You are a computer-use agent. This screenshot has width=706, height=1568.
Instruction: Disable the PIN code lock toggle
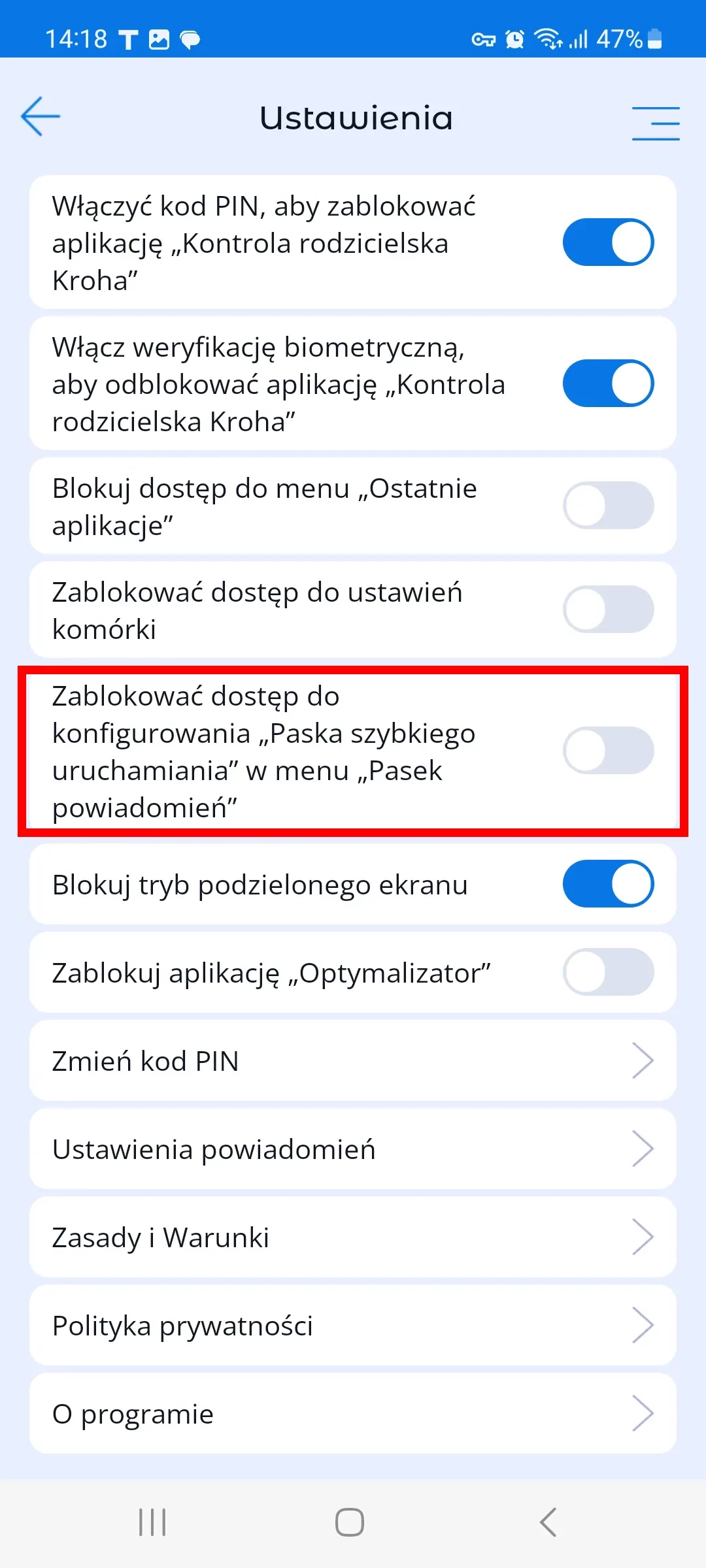[608, 242]
